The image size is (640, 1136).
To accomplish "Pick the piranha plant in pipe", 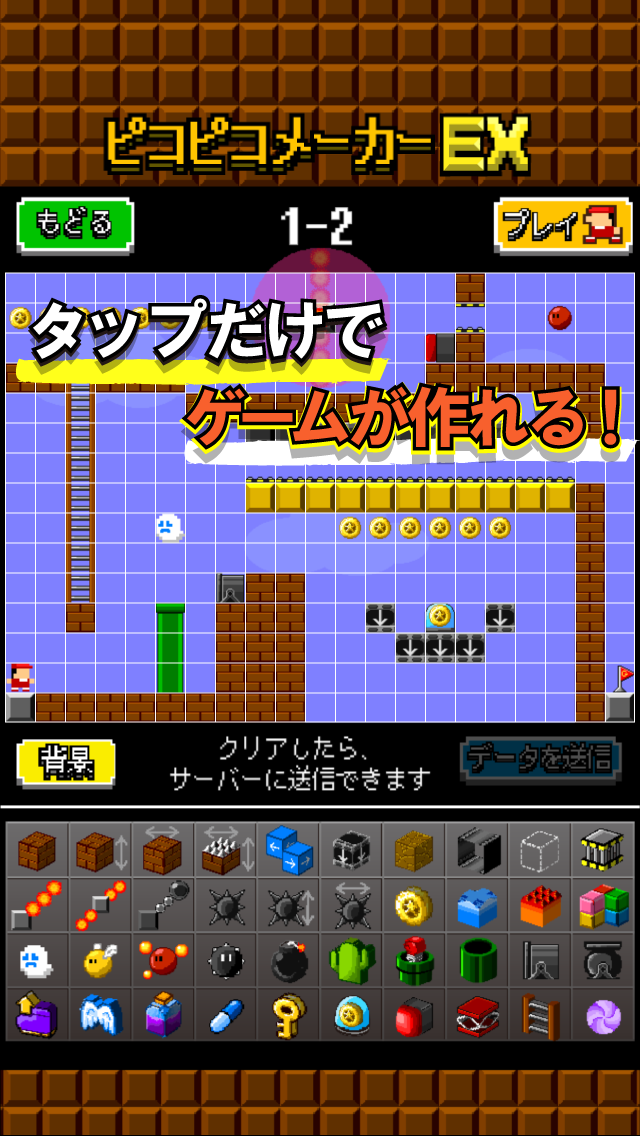I will [413, 961].
